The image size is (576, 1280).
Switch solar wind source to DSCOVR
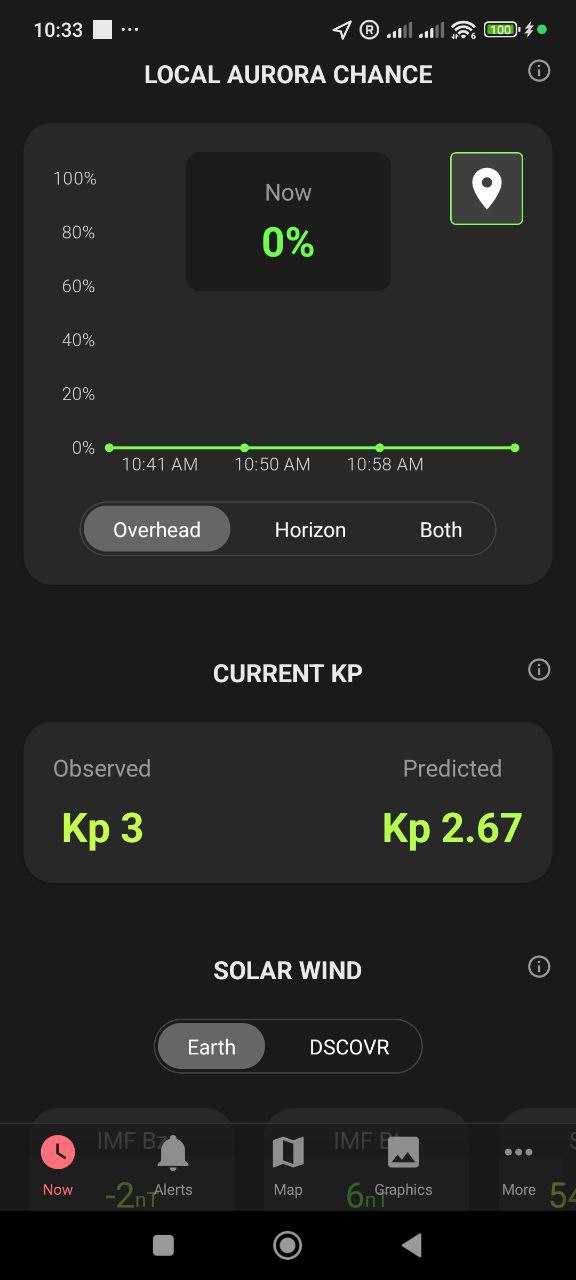[x=349, y=1047]
